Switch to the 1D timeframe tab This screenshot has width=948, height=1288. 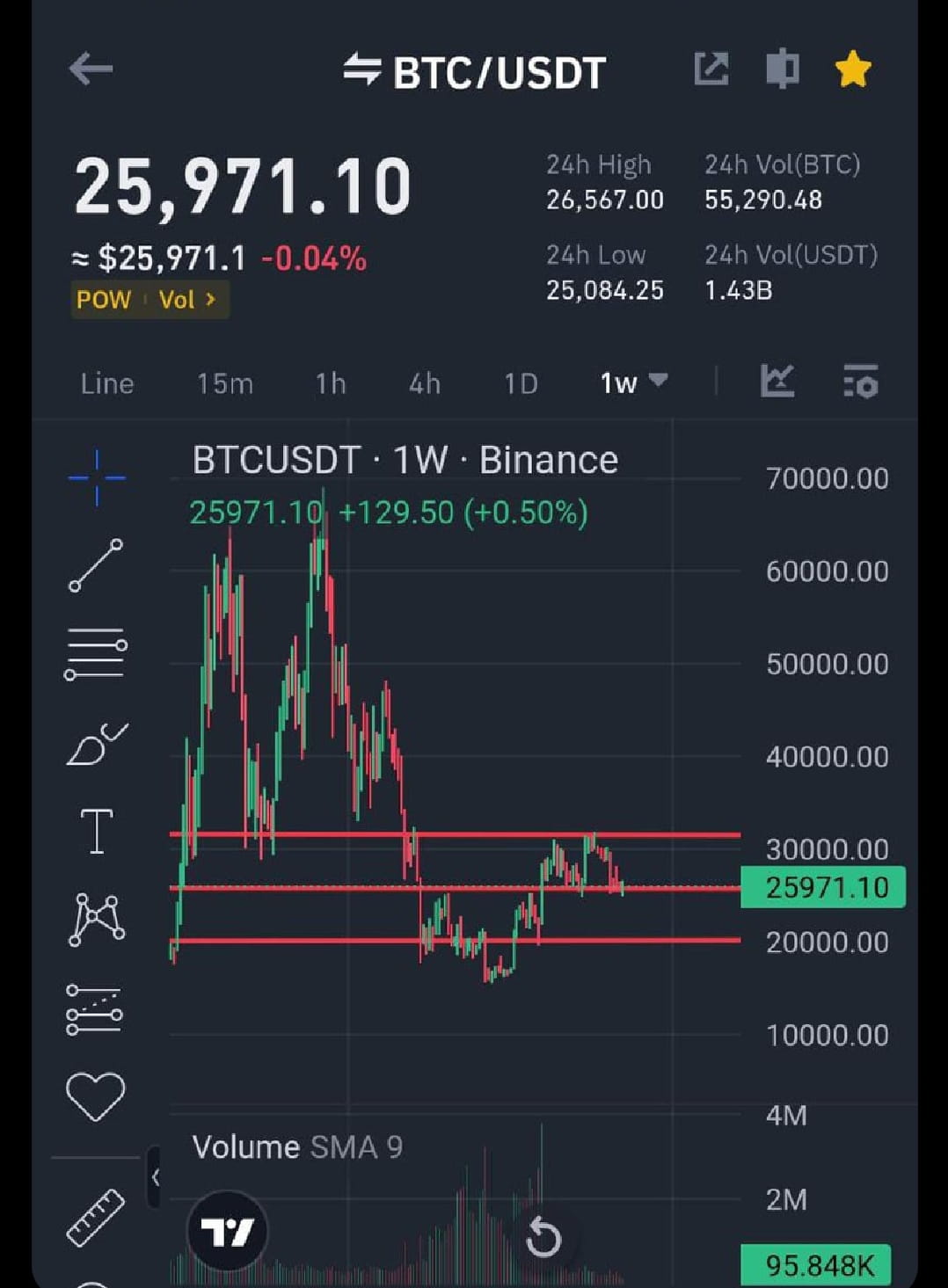pyautogui.click(x=520, y=383)
